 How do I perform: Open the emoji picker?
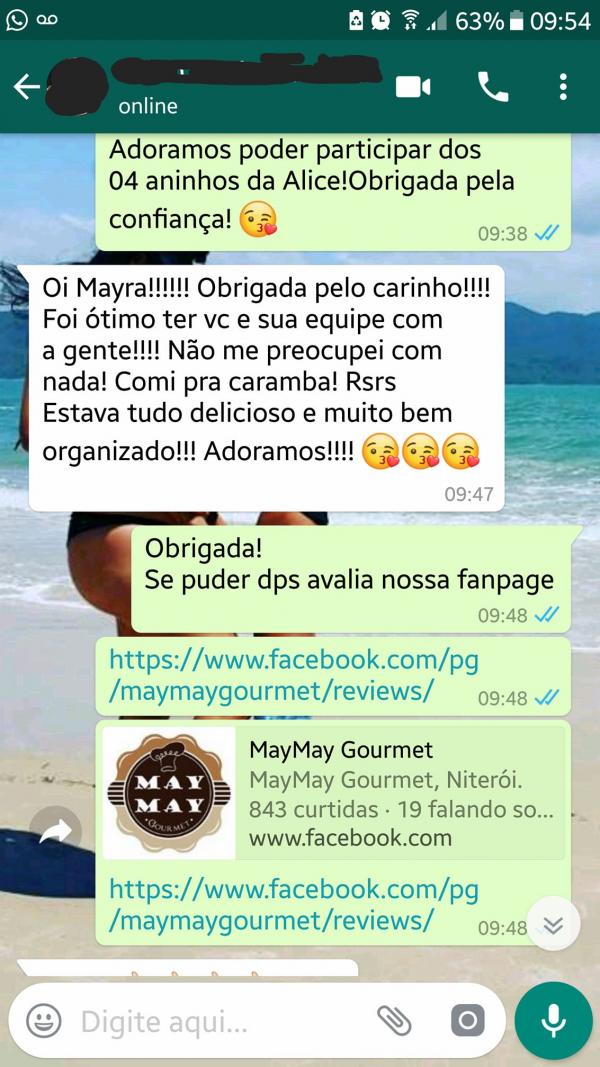43,1021
